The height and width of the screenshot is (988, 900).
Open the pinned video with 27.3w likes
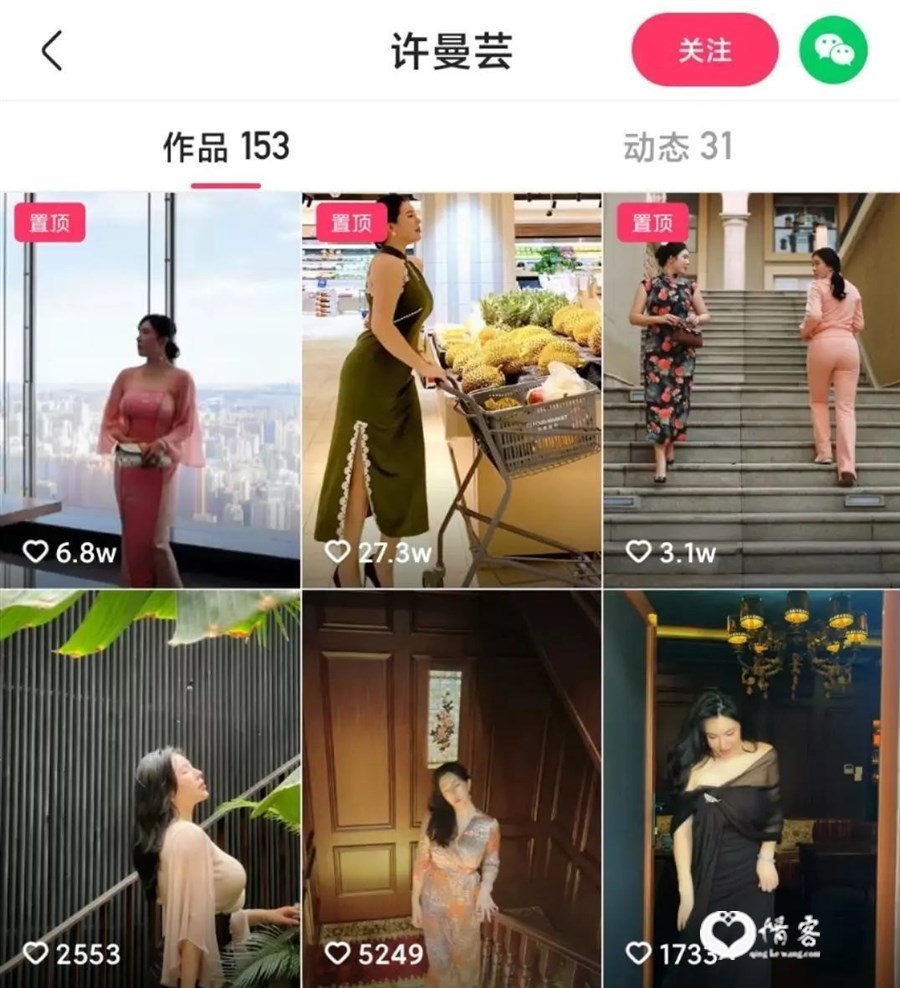[451, 390]
